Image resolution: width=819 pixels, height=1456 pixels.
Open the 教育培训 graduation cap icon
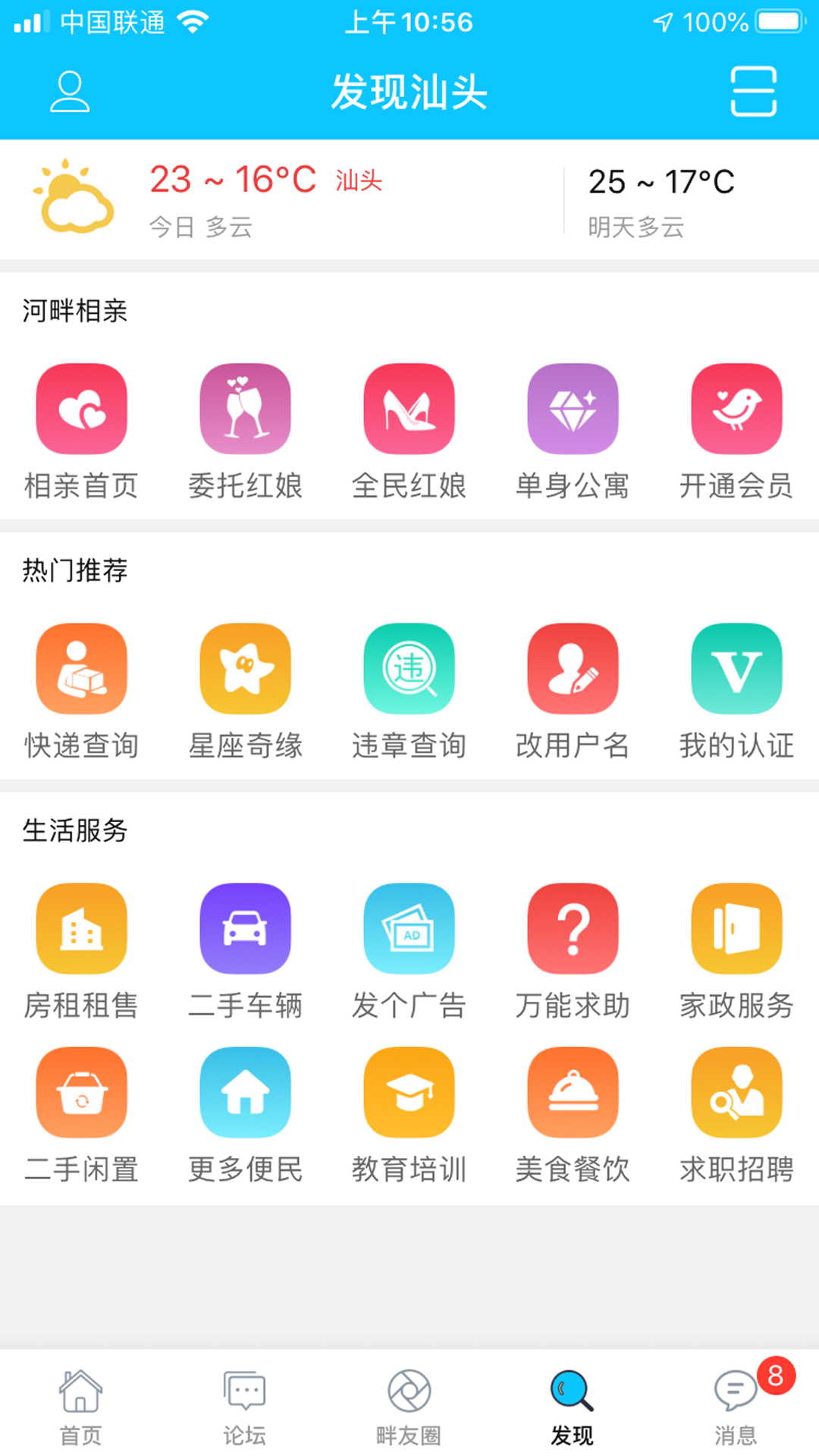(409, 1092)
